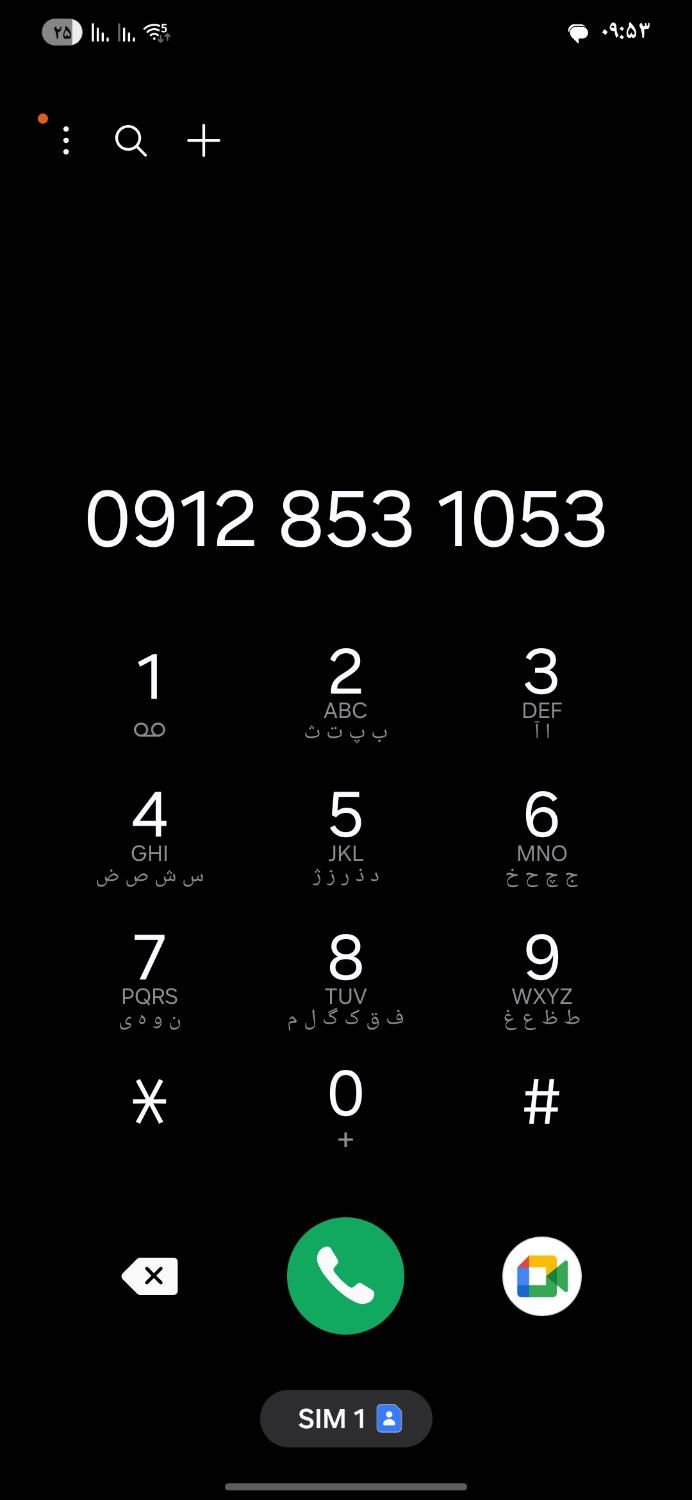Start a Google Meet video call
The width and height of the screenshot is (692, 1500).
click(541, 1276)
